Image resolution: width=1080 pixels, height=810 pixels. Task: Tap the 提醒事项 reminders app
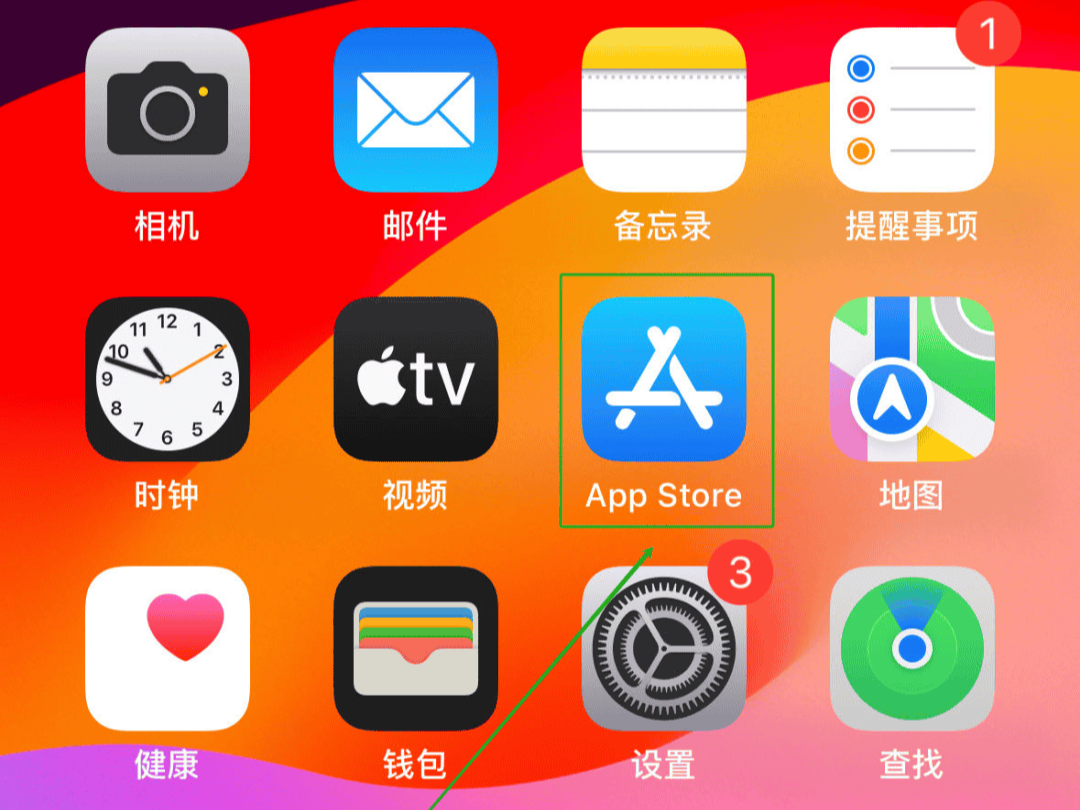[911, 110]
